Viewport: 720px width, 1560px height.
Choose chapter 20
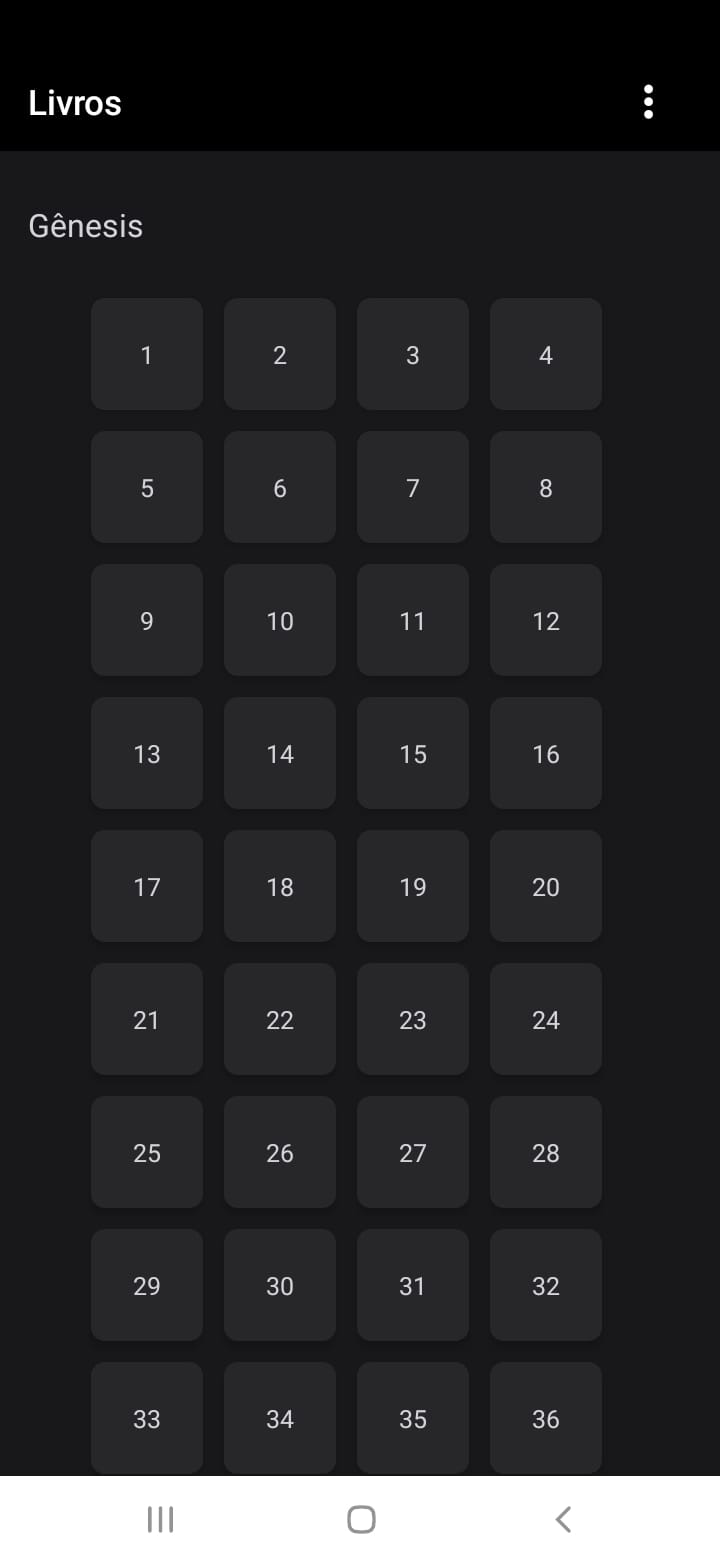point(546,886)
